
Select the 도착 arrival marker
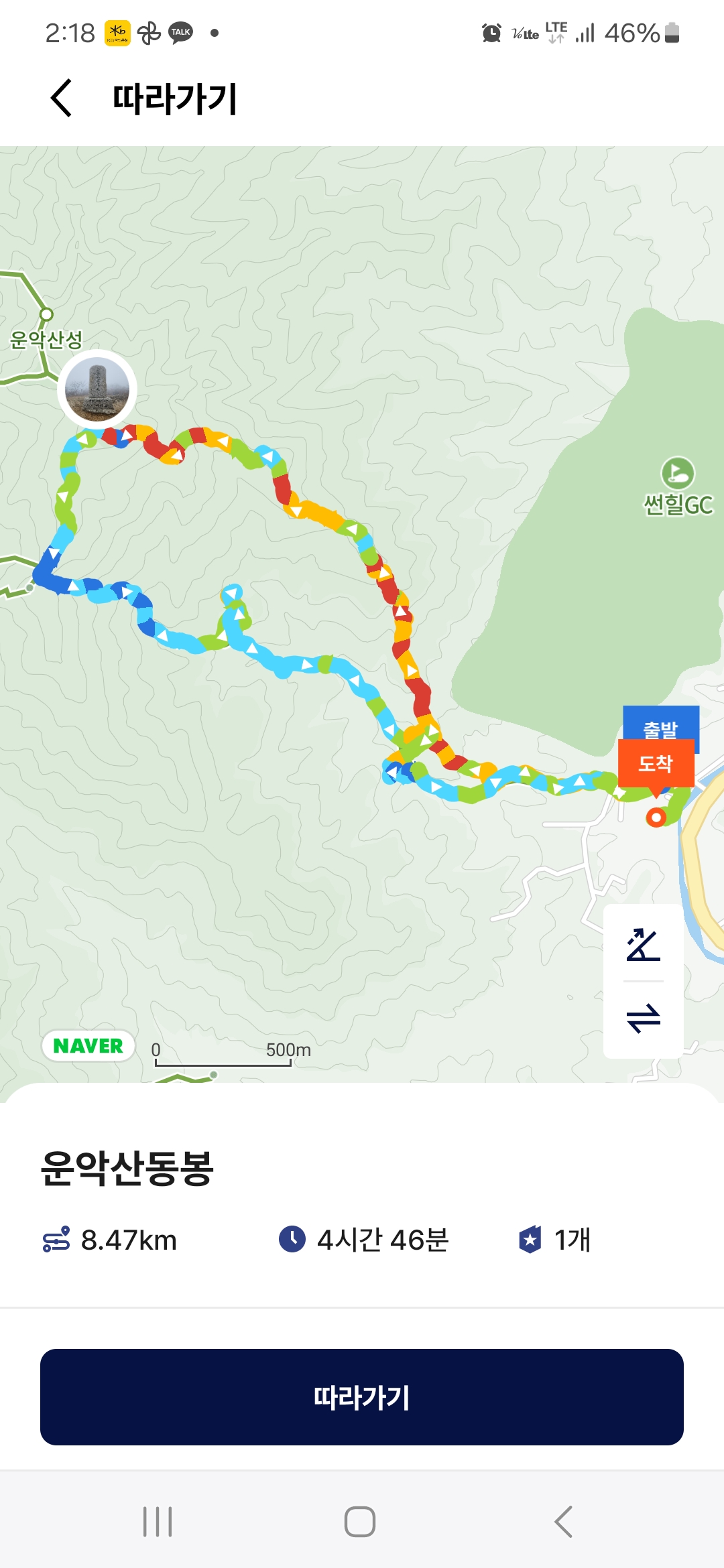656,763
